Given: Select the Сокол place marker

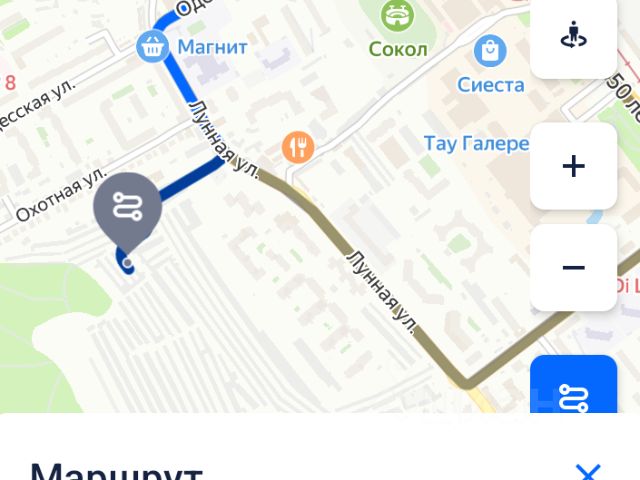Looking at the screenshot, I should coord(398,15).
